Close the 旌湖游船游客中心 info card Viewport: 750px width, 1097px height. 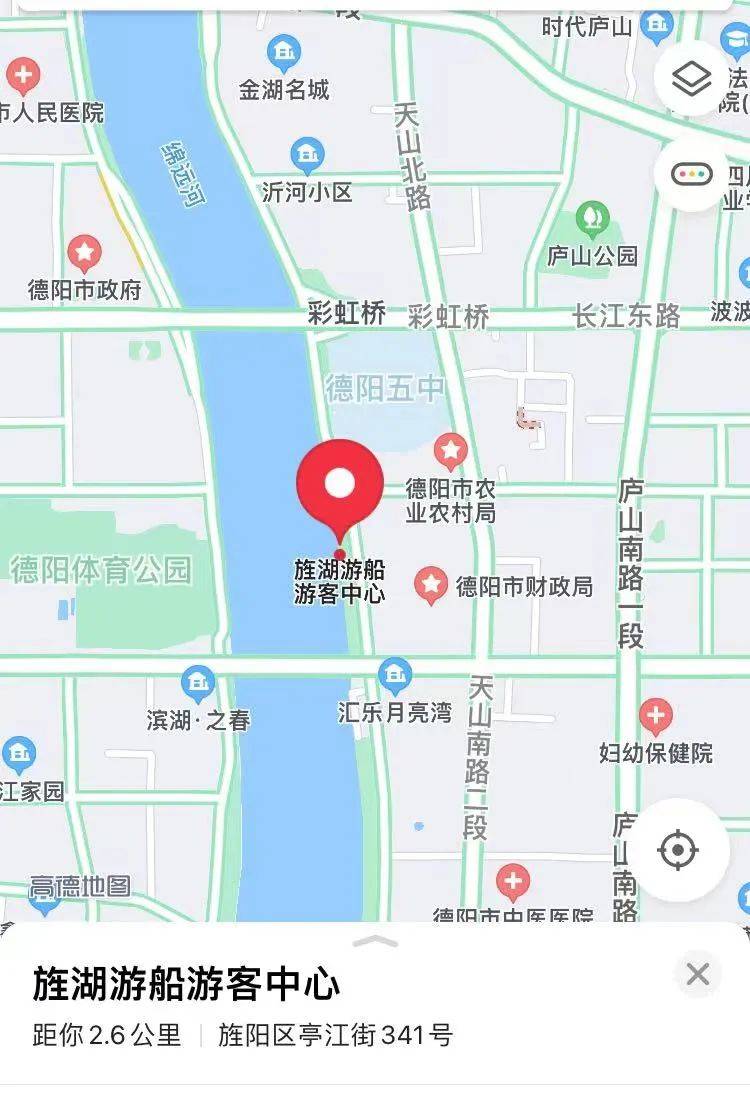pos(698,973)
